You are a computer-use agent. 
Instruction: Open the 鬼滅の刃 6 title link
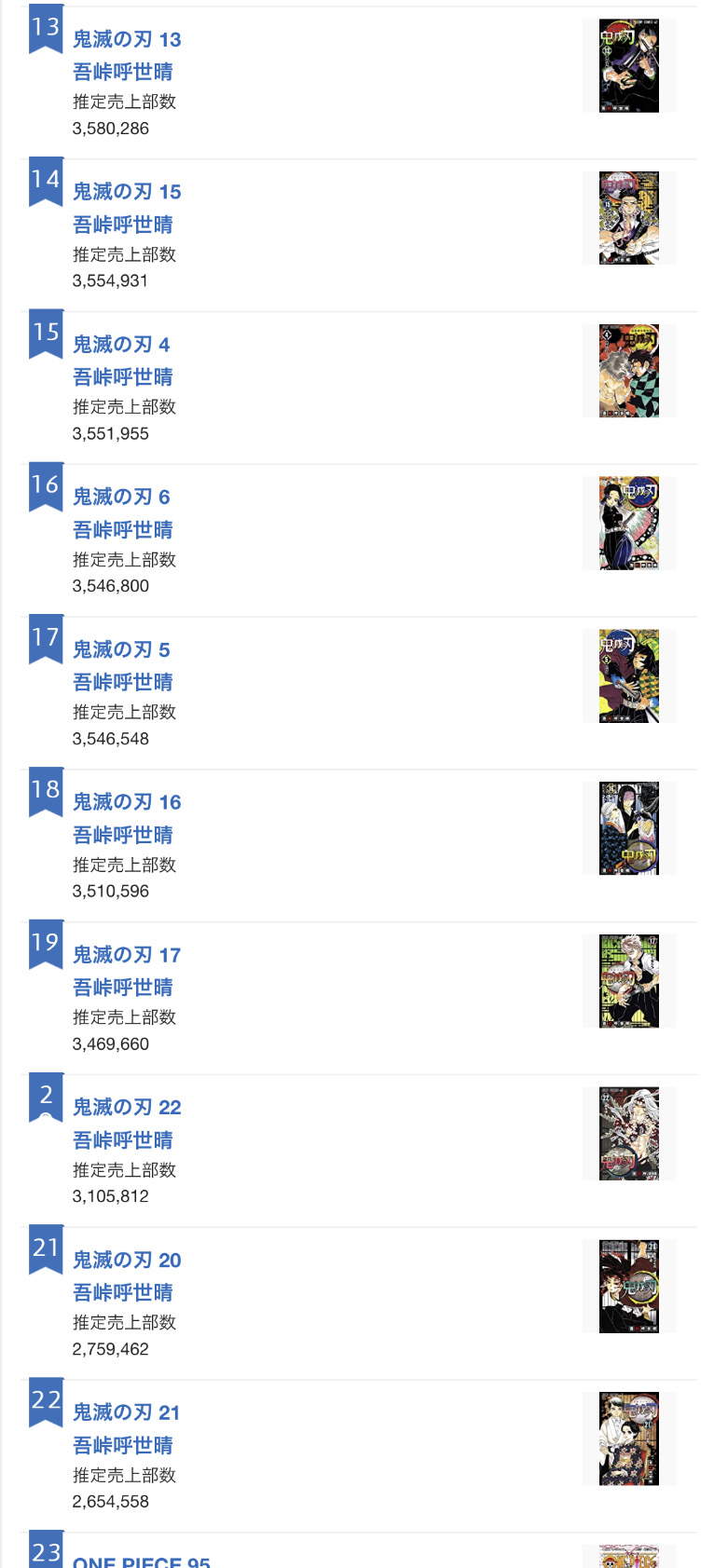(x=121, y=497)
